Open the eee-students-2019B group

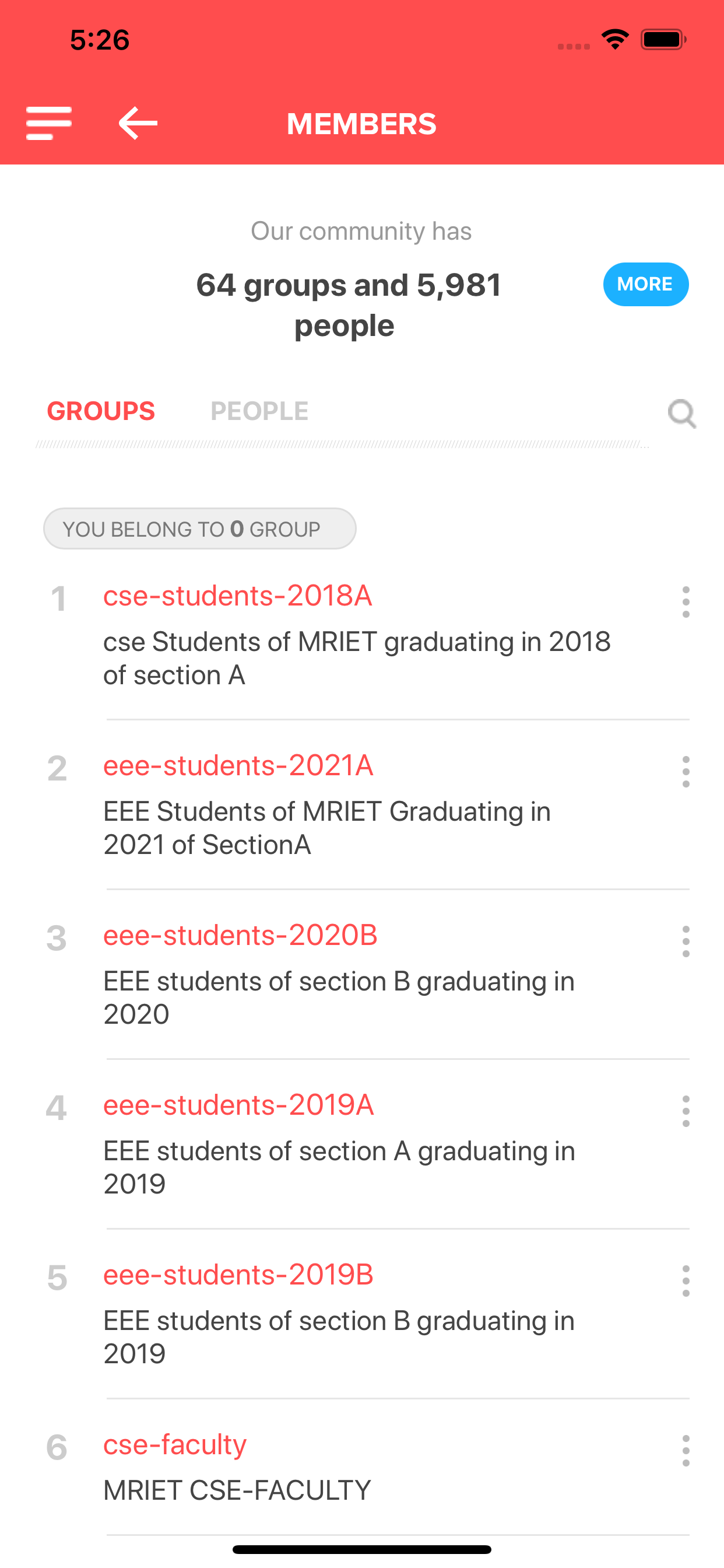(238, 1275)
